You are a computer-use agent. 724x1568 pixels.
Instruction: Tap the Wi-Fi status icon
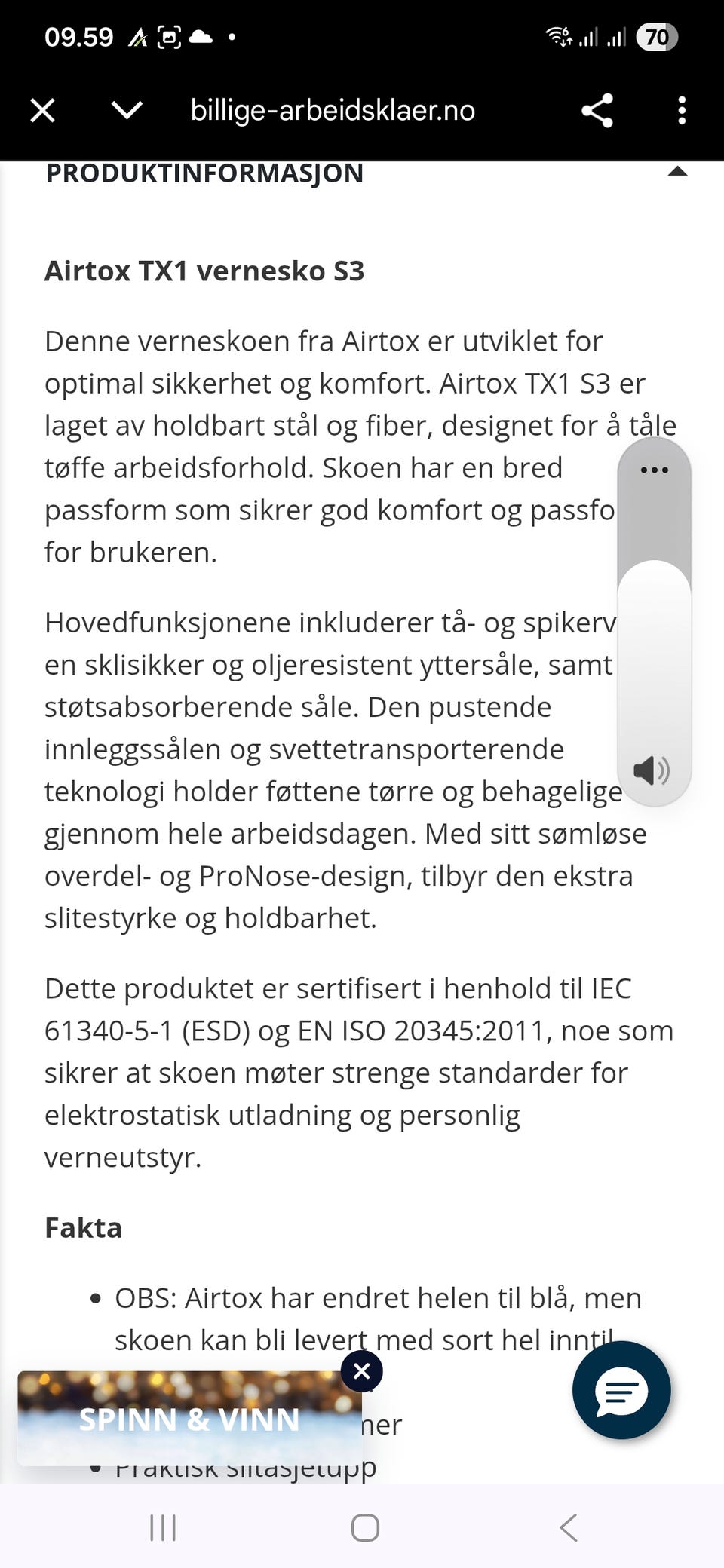click(x=559, y=35)
